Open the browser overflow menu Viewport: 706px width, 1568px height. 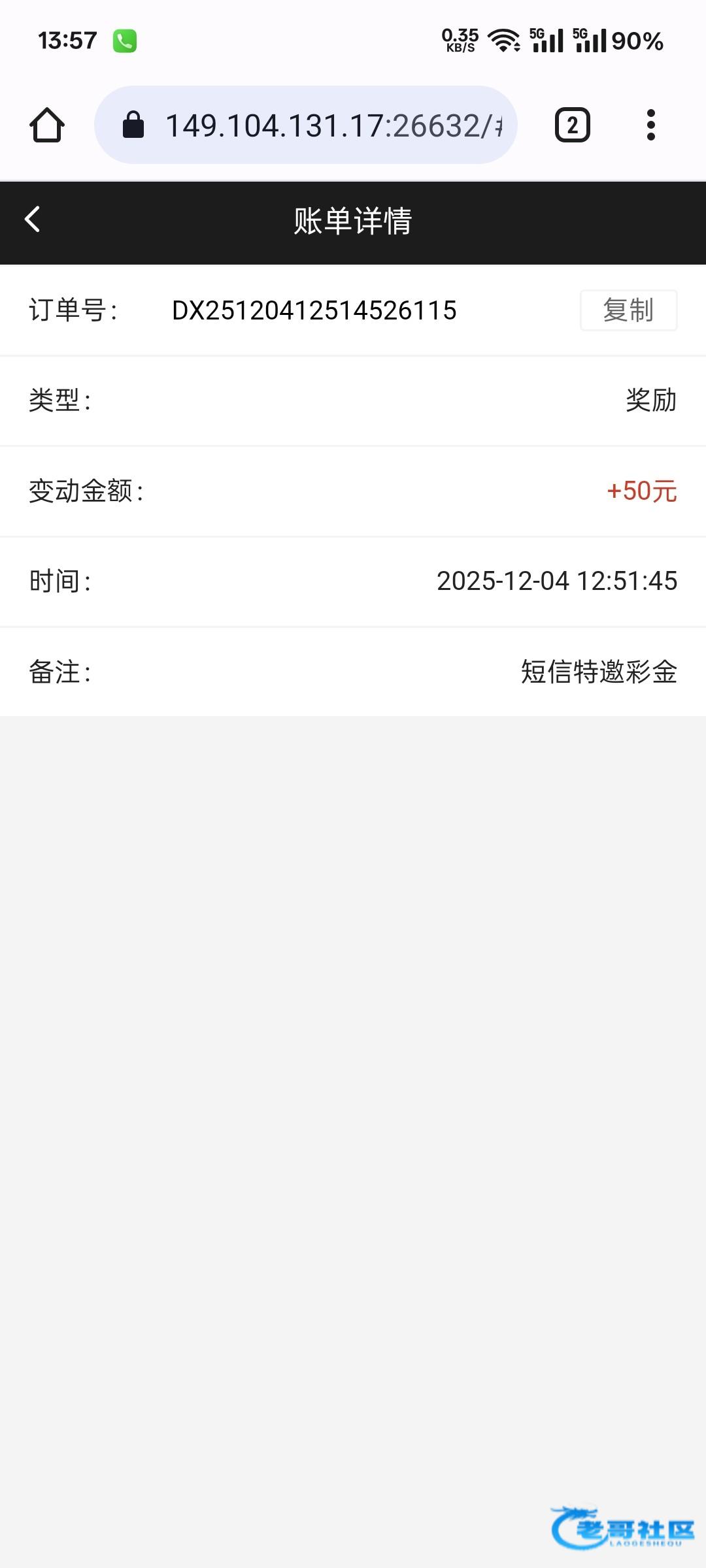650,125
